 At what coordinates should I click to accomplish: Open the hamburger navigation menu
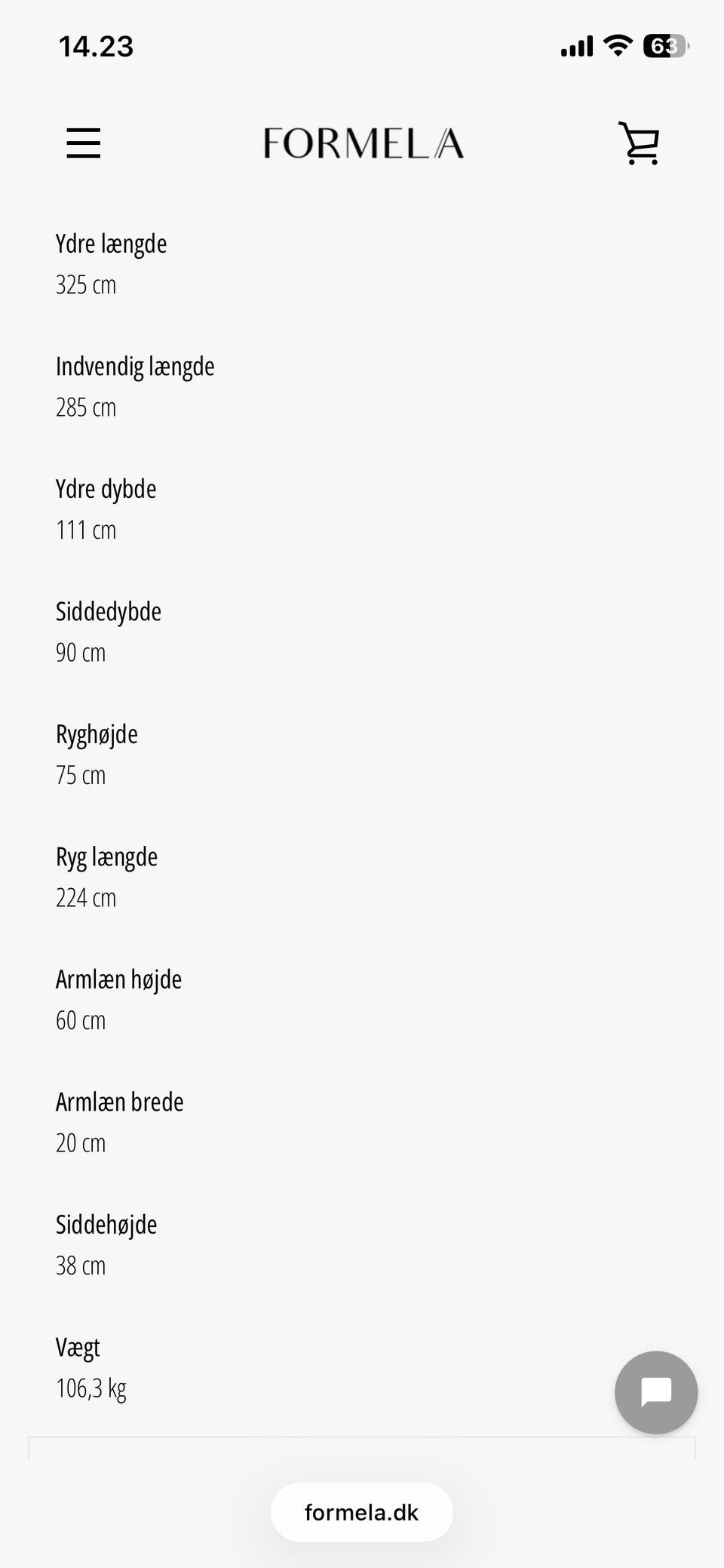(83, 143)
